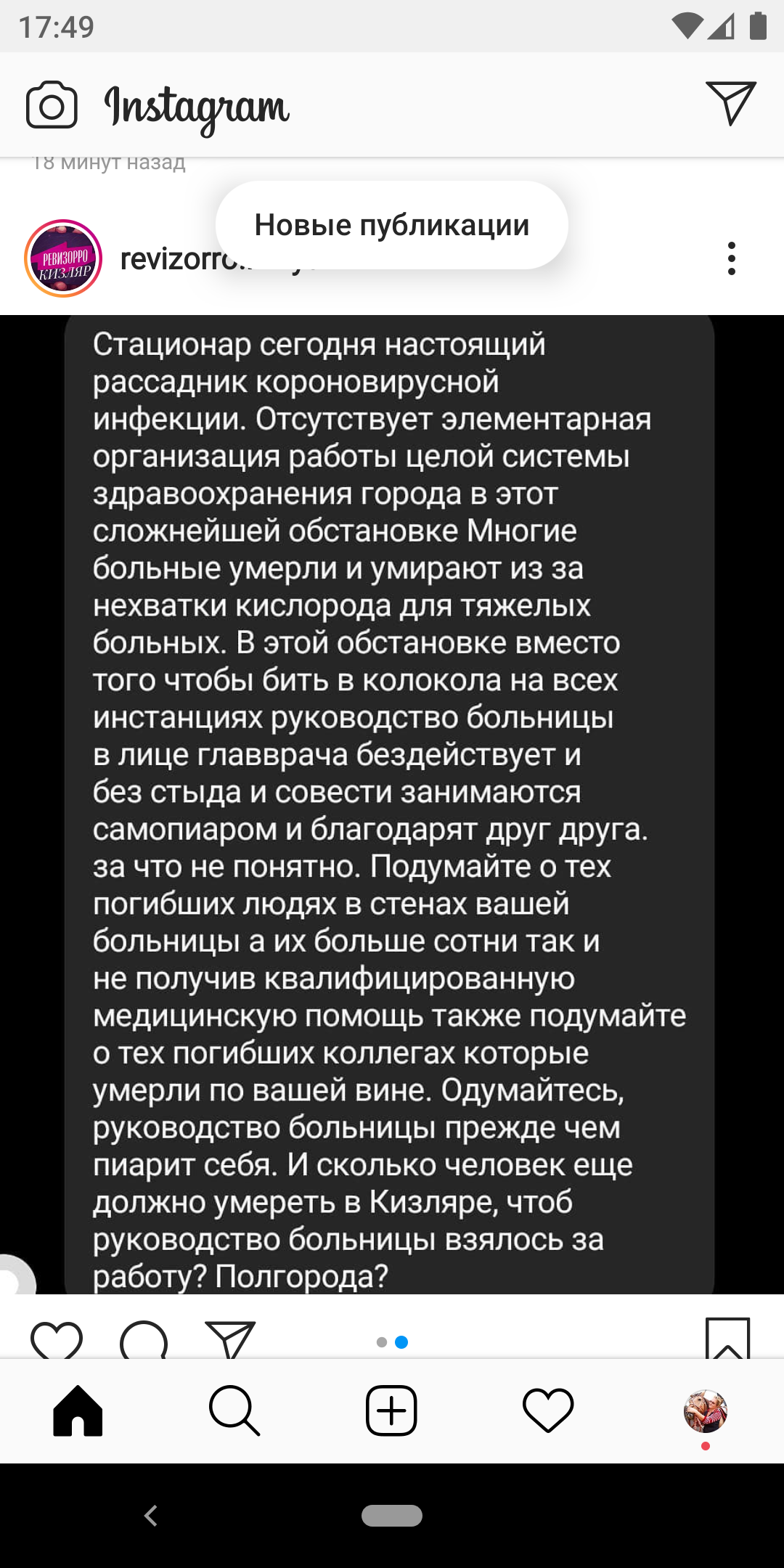Open the post's three-dot options menu
Screen dimensions: 784x1568
[x=732, y=258]
